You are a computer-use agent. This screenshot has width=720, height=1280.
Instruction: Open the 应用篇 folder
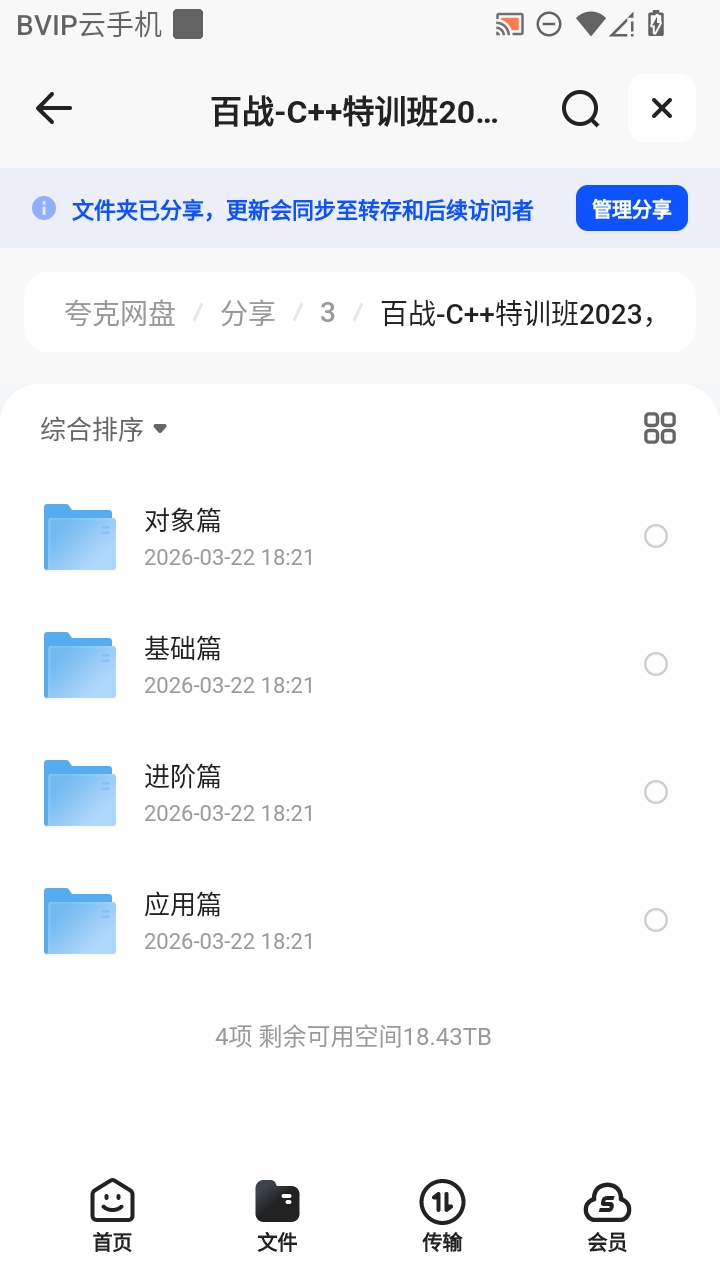(360, 921)
